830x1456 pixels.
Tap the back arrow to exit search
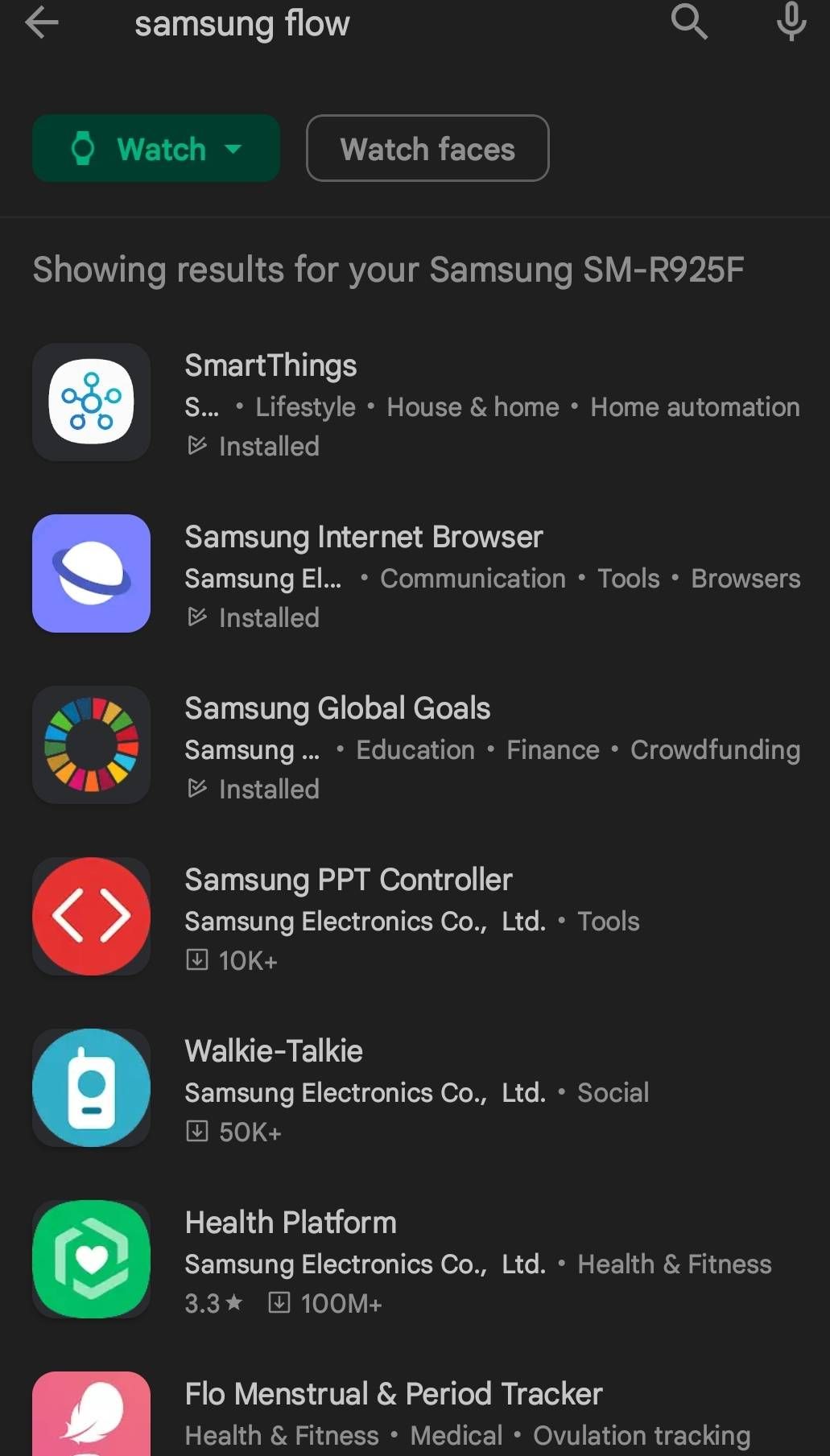coord(42,23)
